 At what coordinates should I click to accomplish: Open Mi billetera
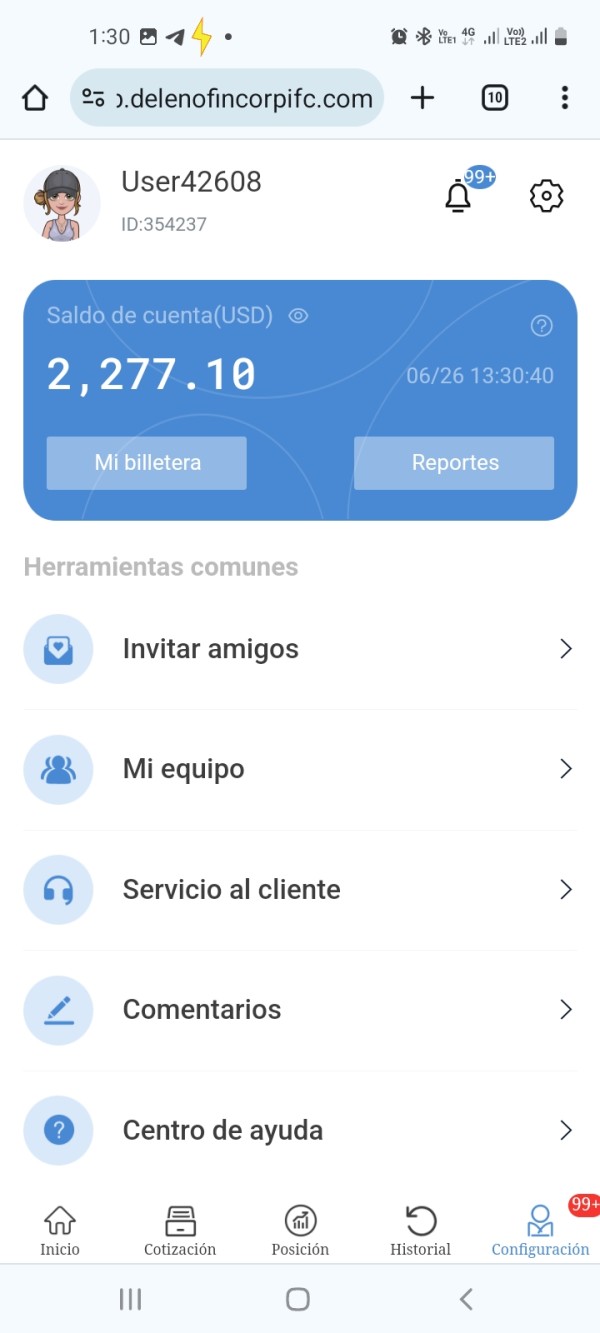coord(147,463)
